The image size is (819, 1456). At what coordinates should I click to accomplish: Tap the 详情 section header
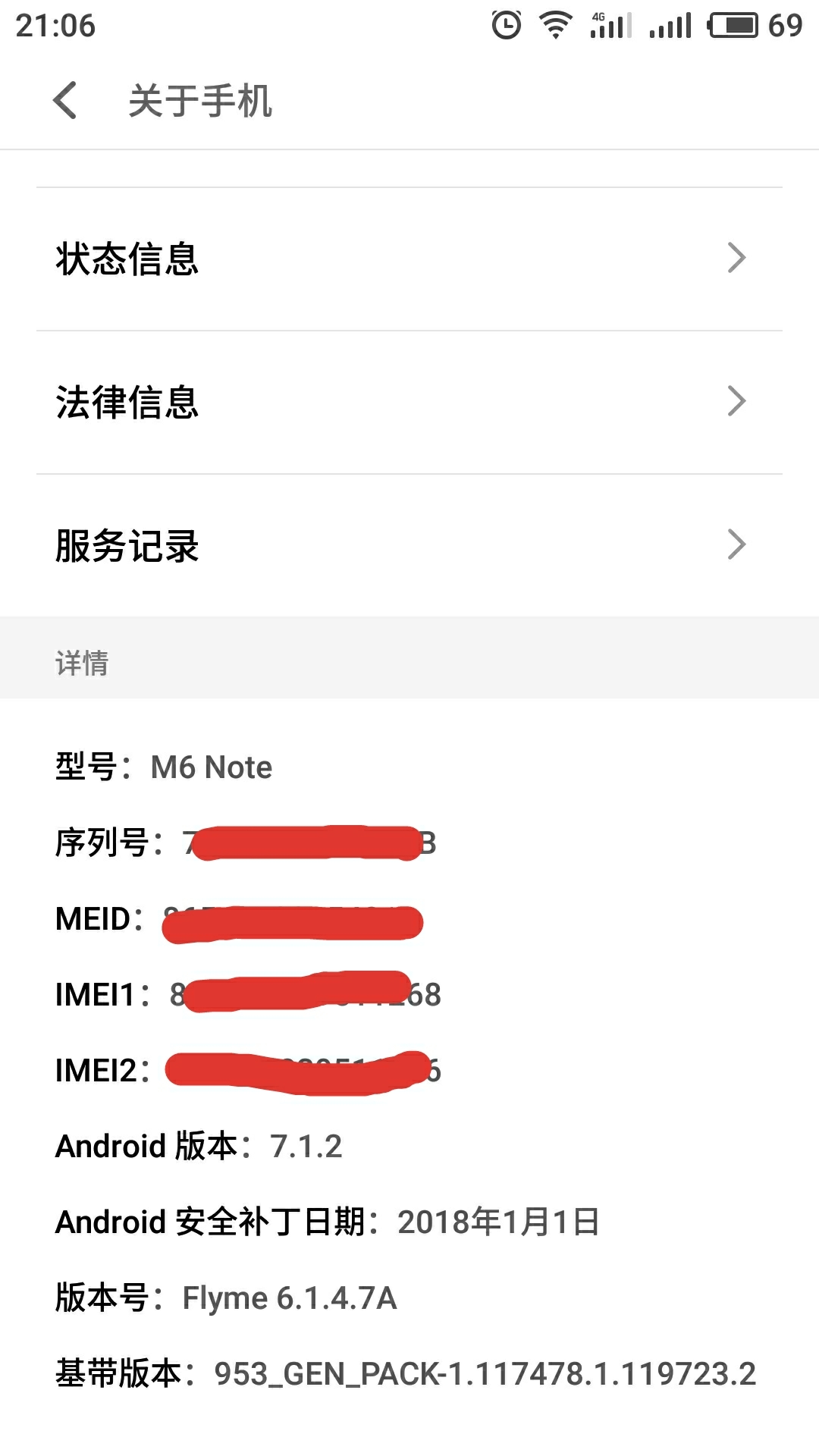[81, 662]
